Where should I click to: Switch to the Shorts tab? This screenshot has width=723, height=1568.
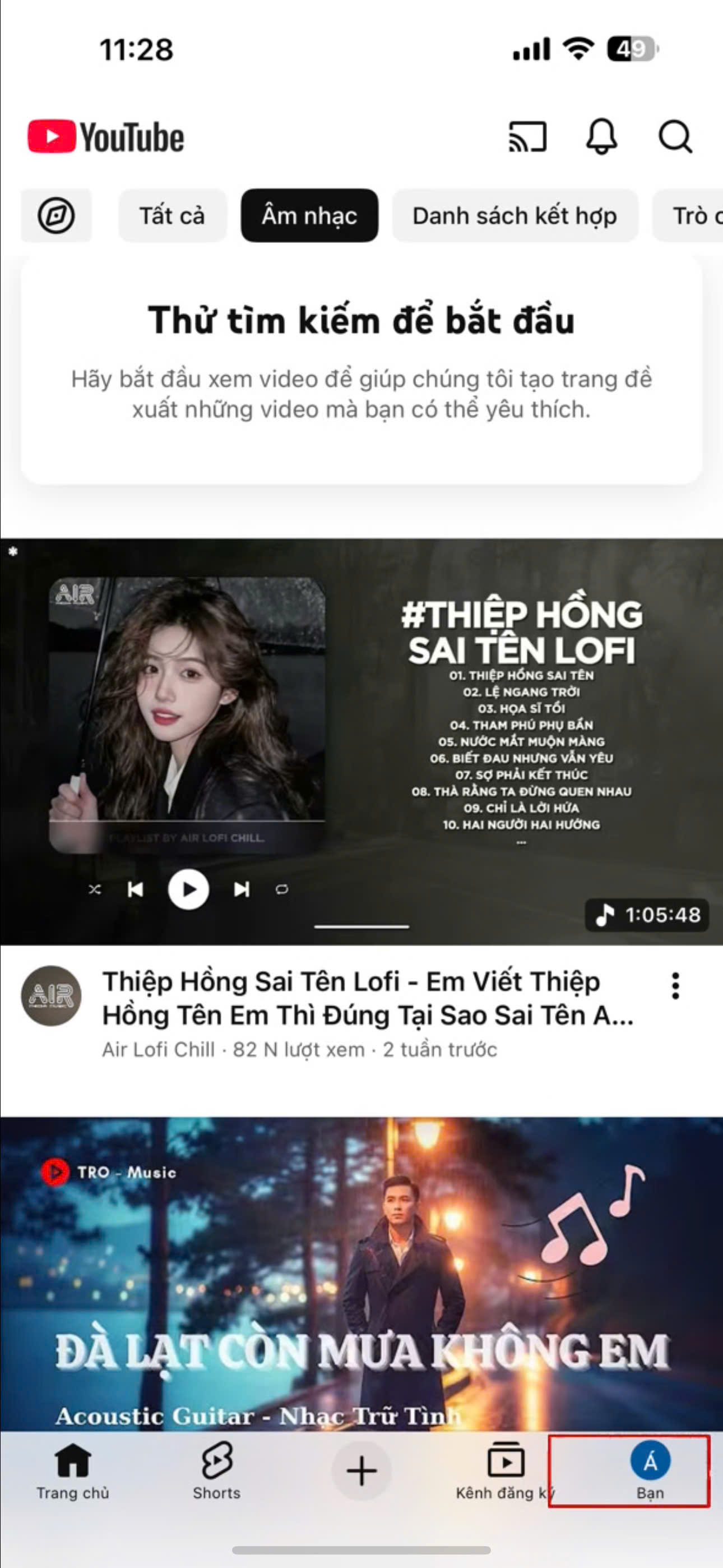click(217, 1470)
